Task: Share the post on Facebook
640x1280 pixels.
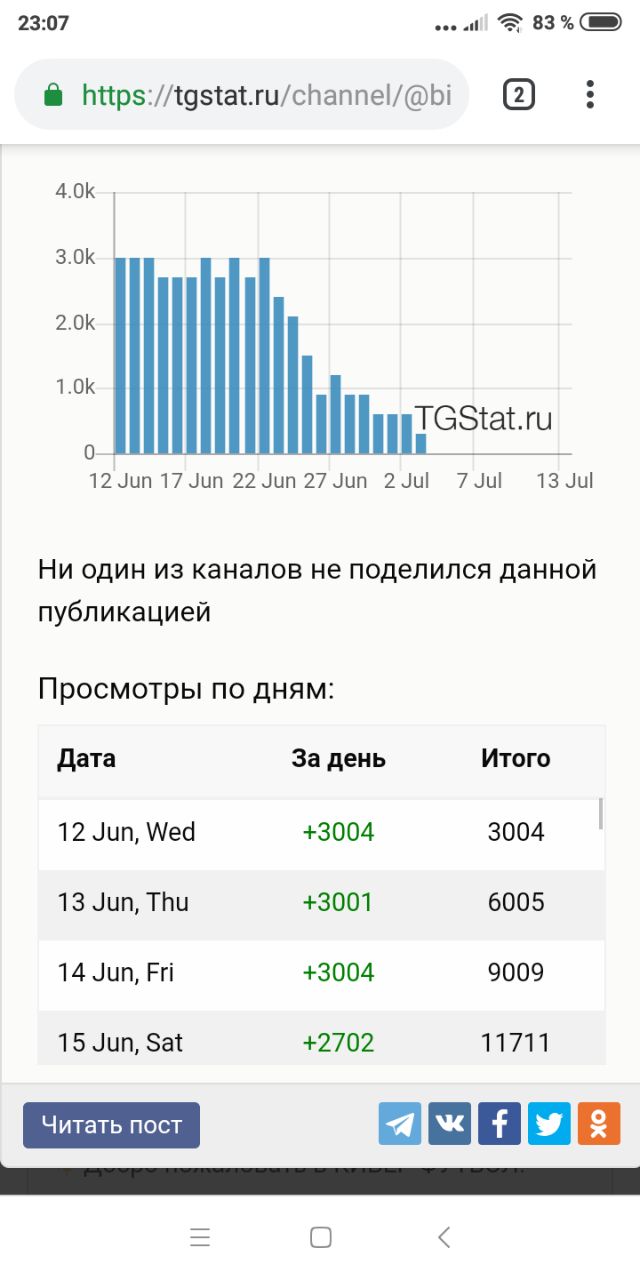Action: pyautogui.click(x=499, y=1124)
